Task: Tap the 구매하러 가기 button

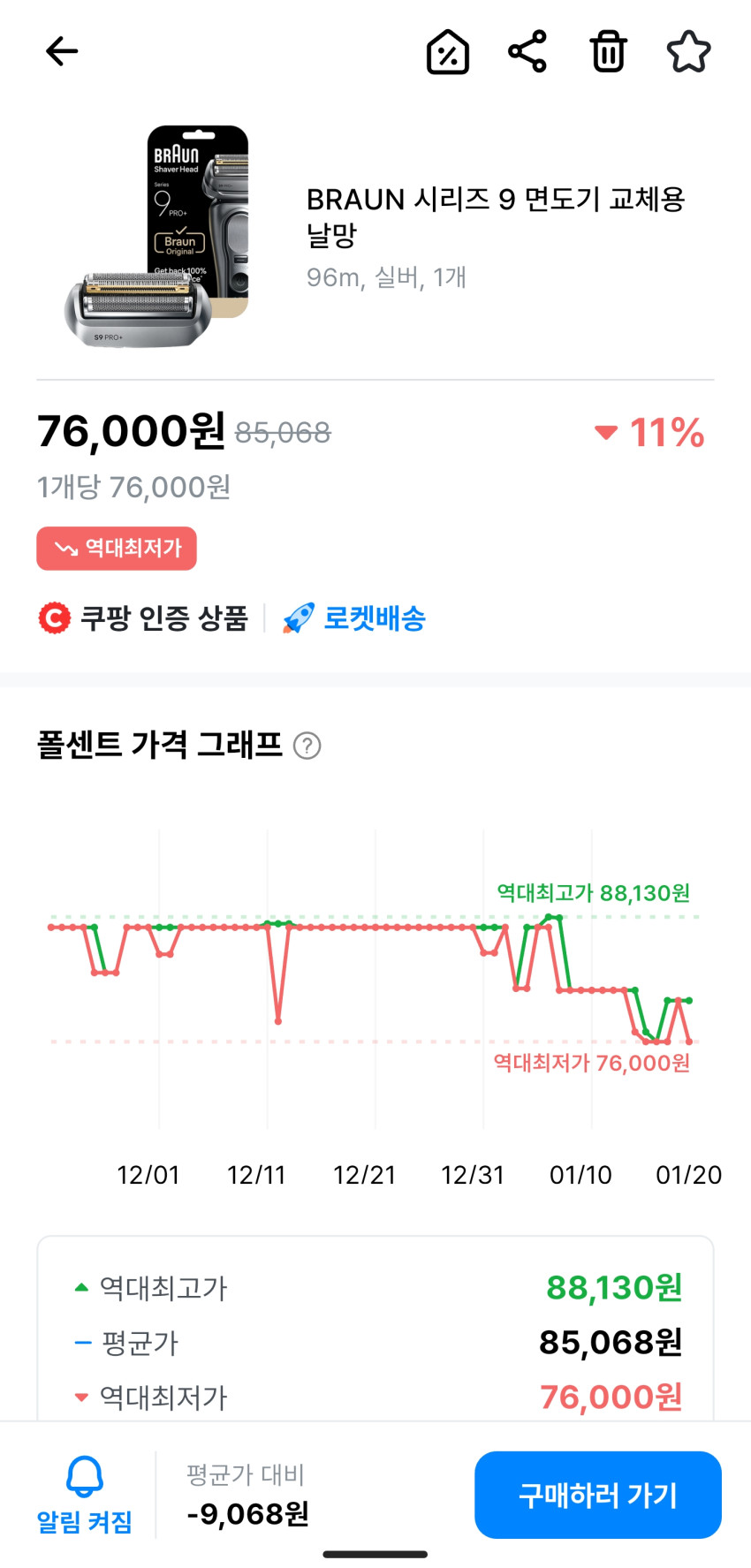Action: click(x=598, y=1495)
